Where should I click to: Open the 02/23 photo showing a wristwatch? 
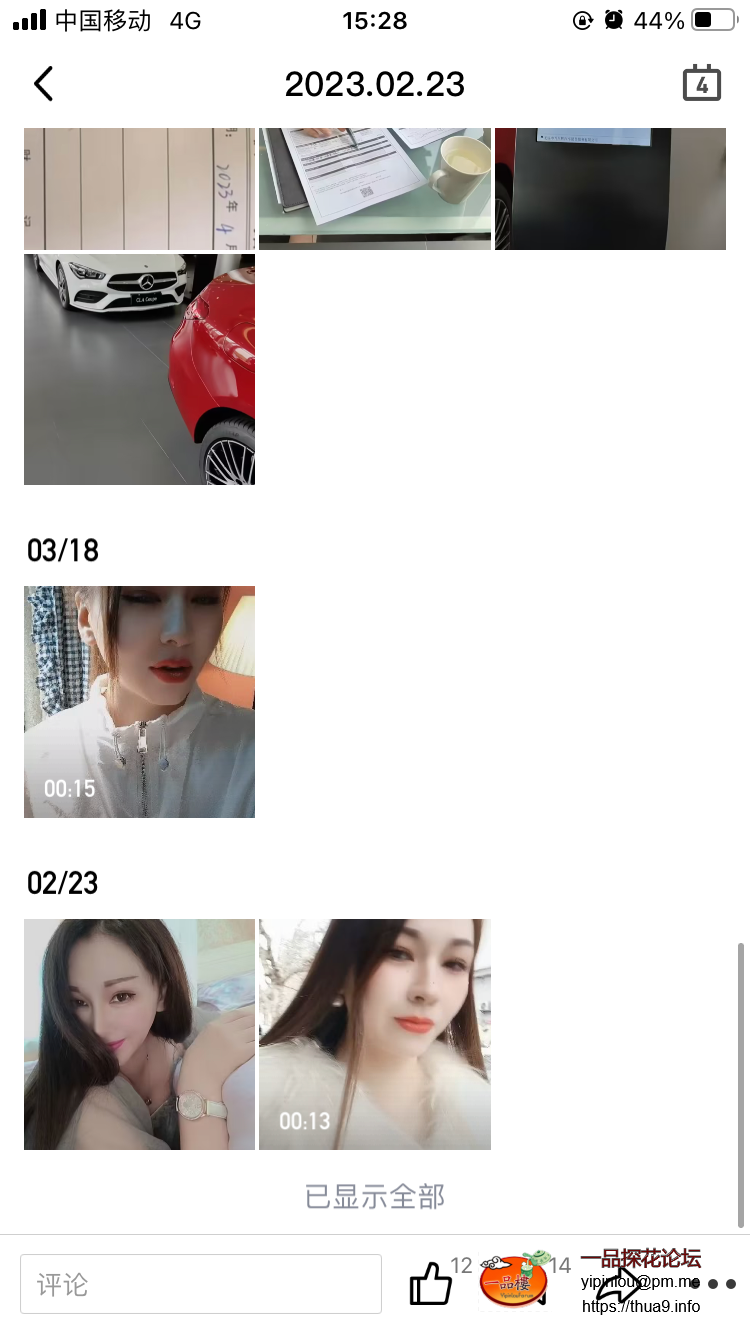click(139, 1034)
